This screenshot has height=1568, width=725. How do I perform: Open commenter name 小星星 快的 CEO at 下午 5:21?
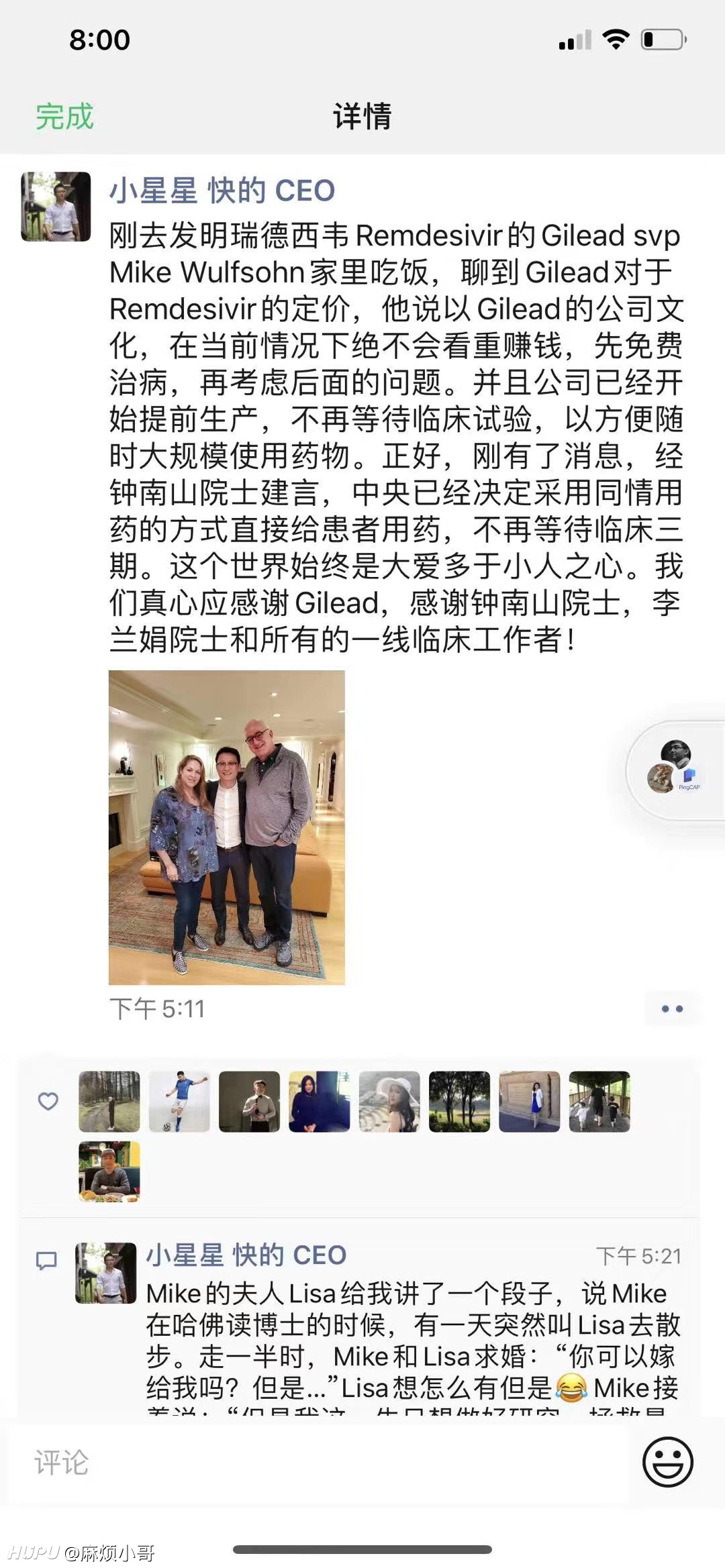pyautogui.click(x=246, y=1255)
